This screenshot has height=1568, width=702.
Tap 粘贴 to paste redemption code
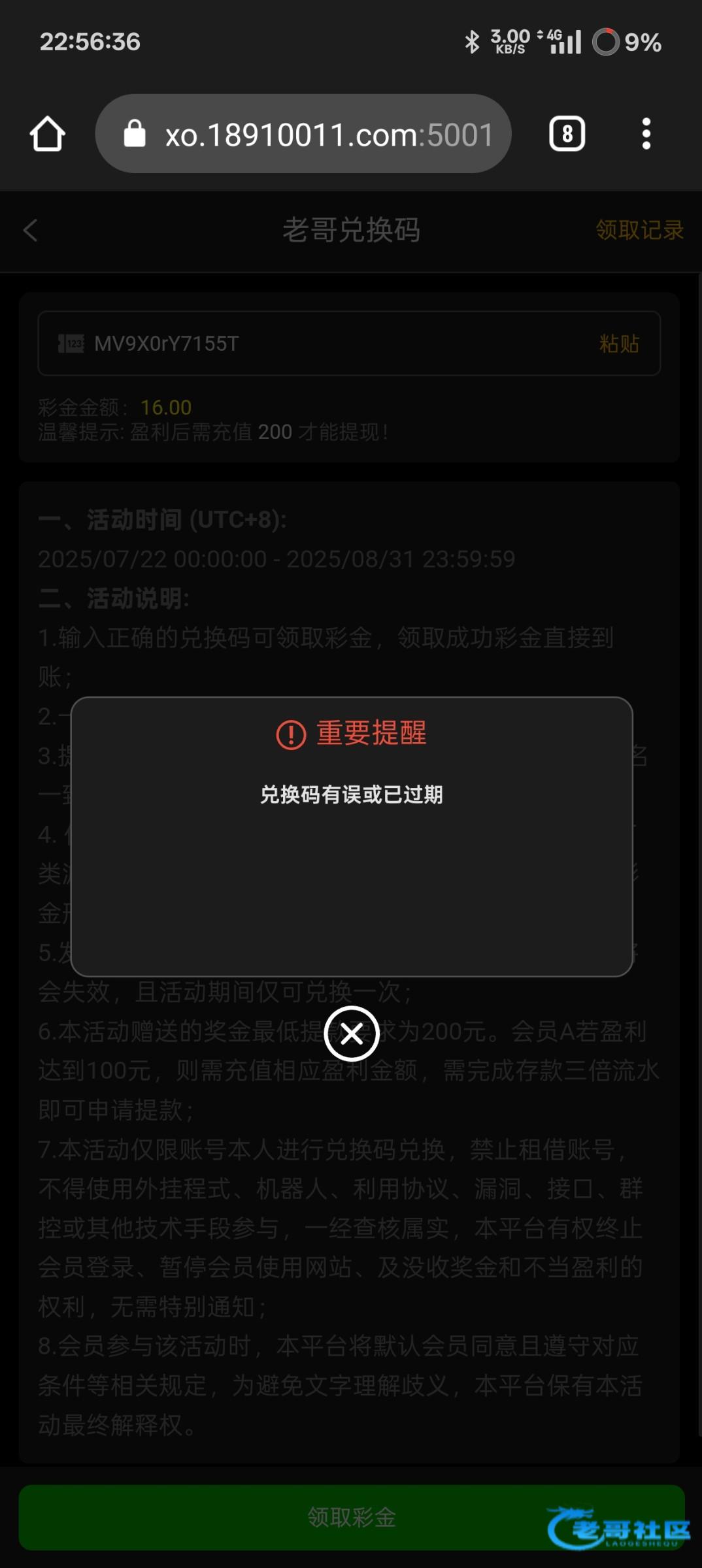coord(618,344)
